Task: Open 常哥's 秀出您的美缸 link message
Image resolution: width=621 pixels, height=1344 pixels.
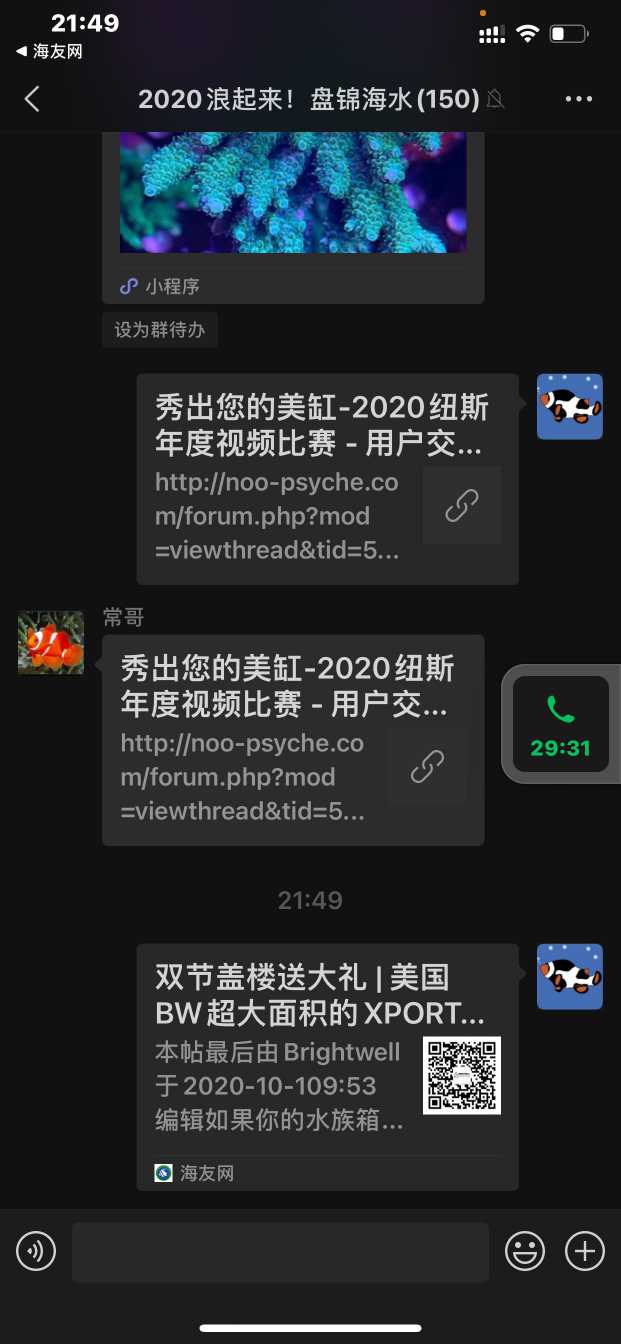Action: coord(293,740)
